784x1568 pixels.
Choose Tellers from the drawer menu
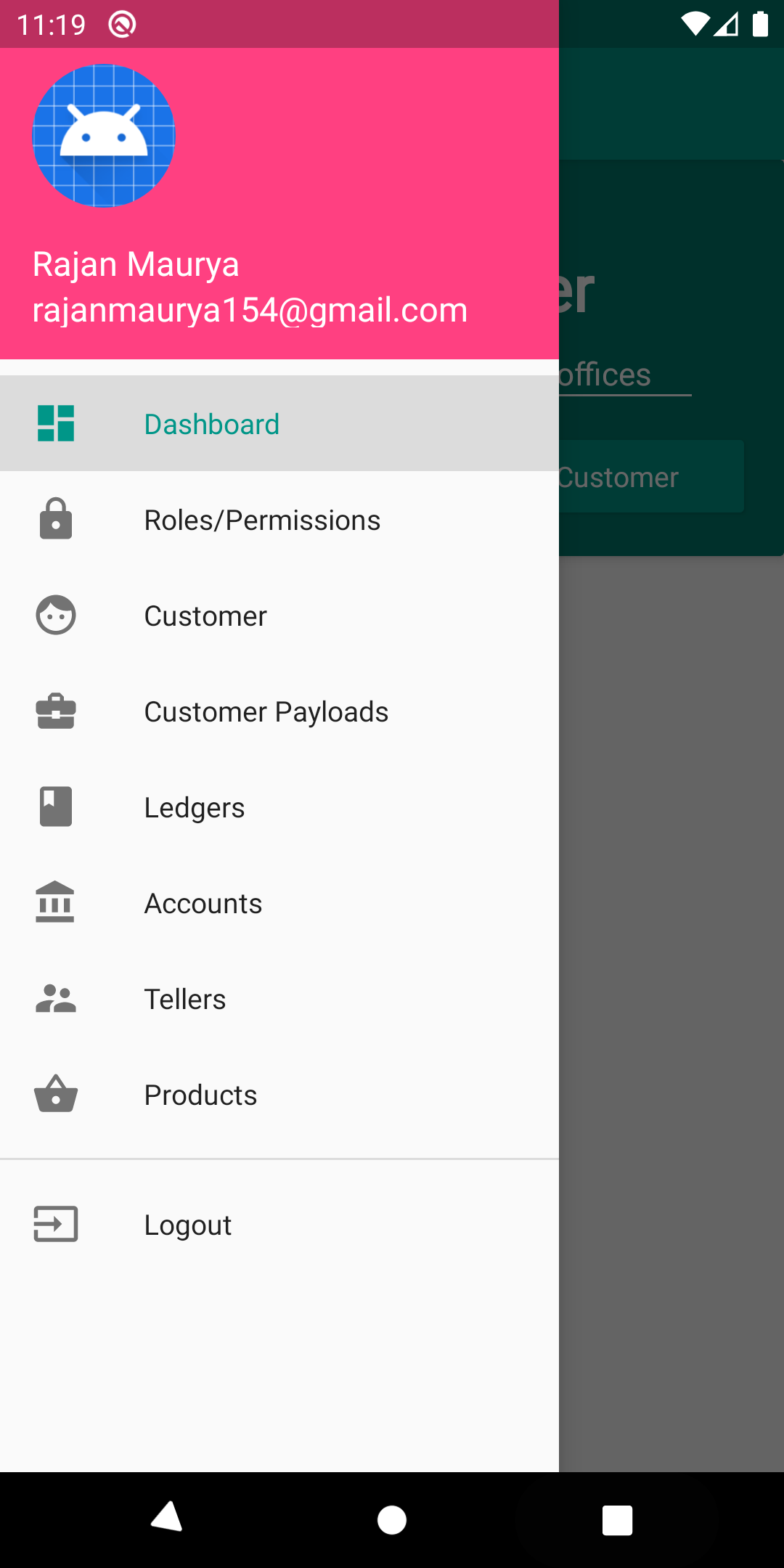pyautogui.click(x=185, y=998)
